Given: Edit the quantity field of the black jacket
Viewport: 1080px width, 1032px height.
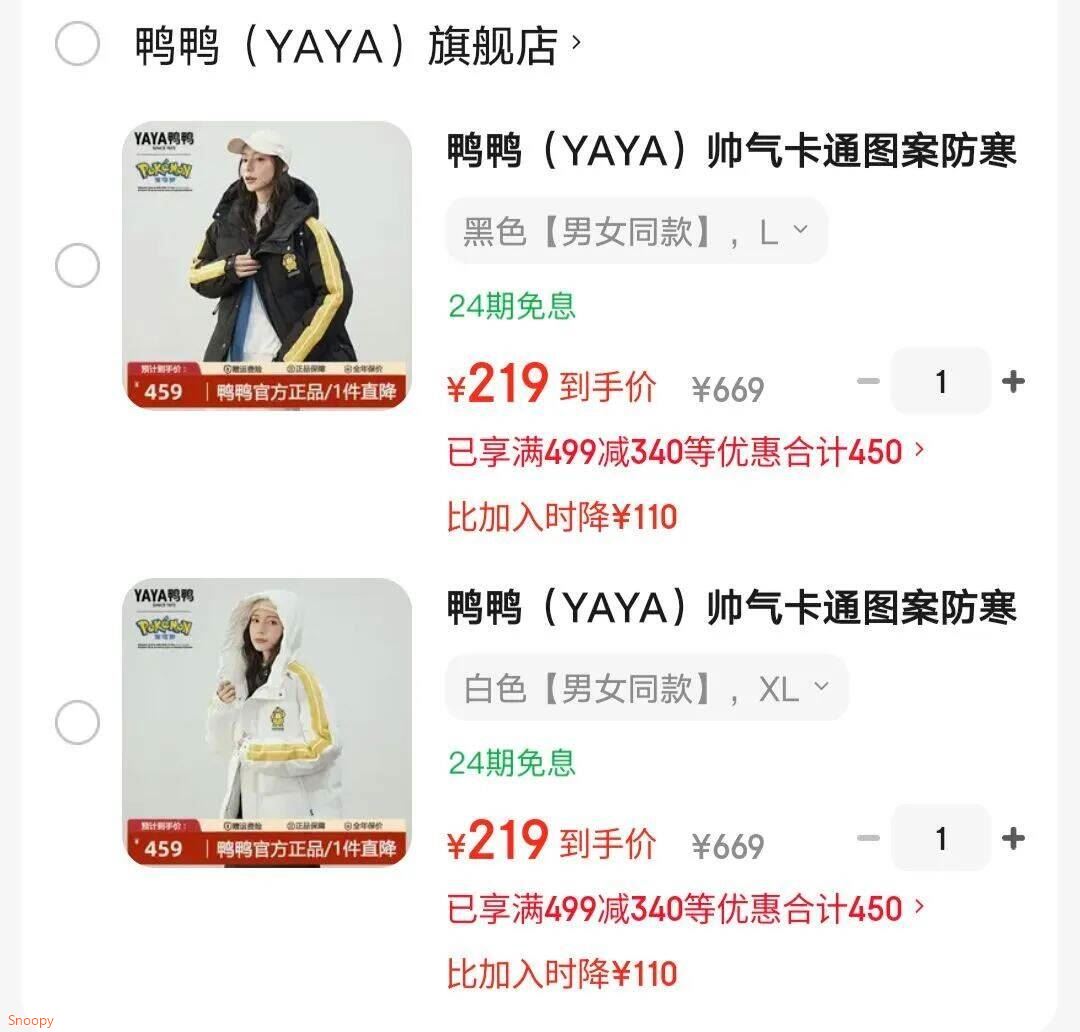Looking at the screenshot, I should (940, 381).
